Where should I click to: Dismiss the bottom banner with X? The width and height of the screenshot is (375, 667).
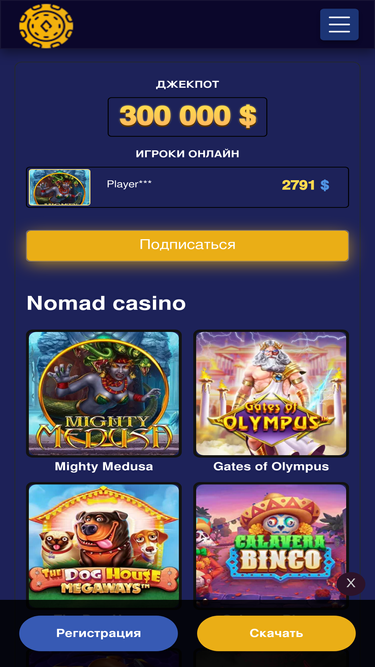click(351, 584)
